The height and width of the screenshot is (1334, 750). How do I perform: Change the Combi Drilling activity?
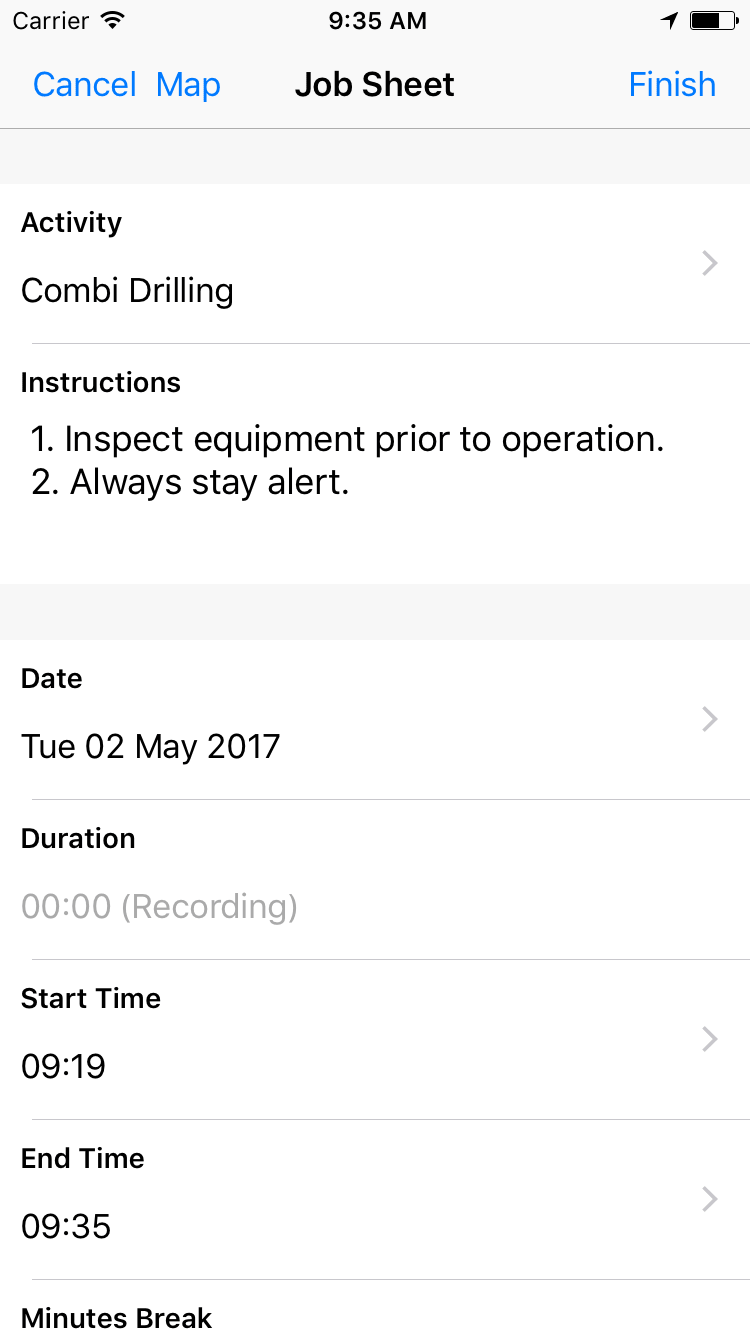point(375,264)
